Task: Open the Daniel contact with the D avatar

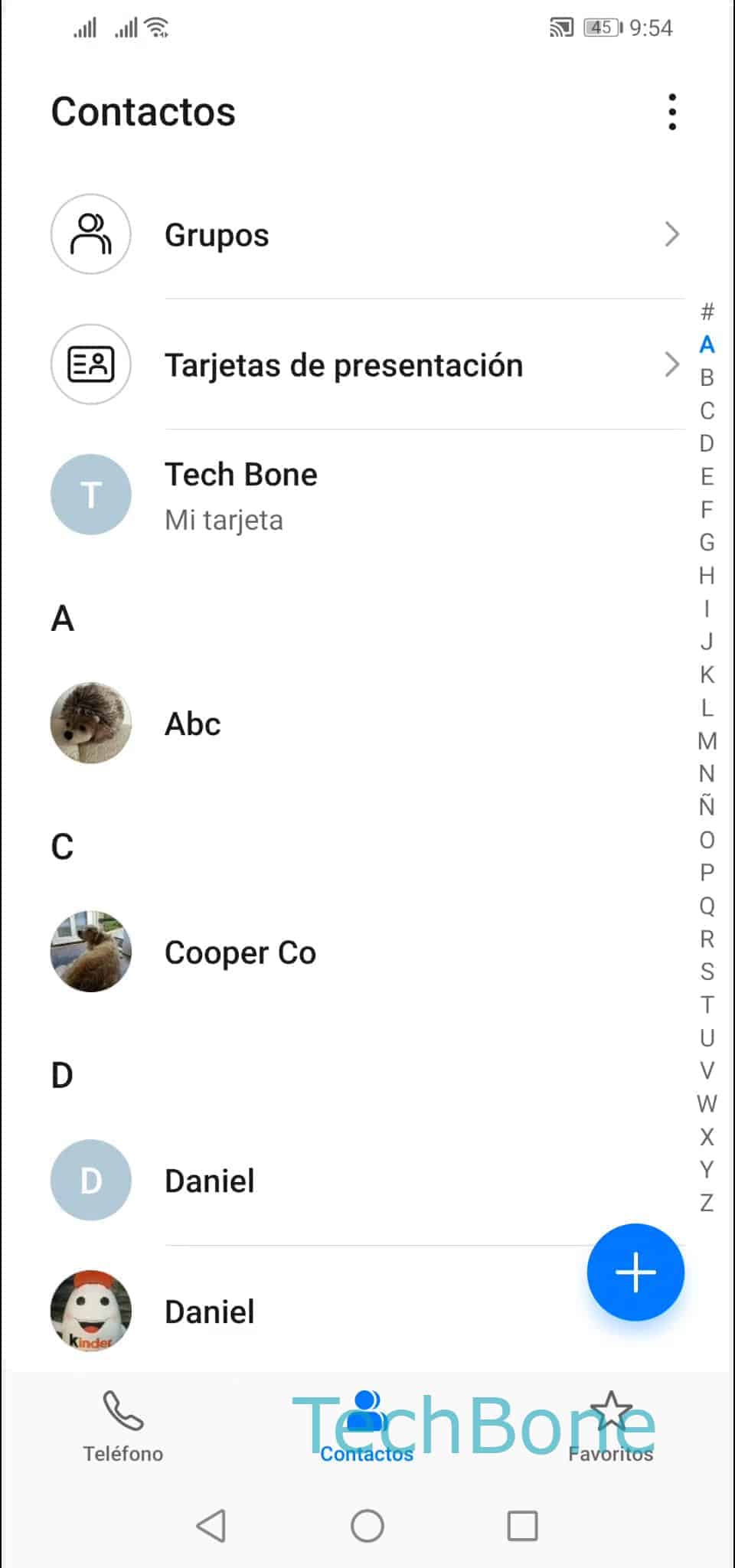Action: pyautogui.click(x=367, y=1180)
